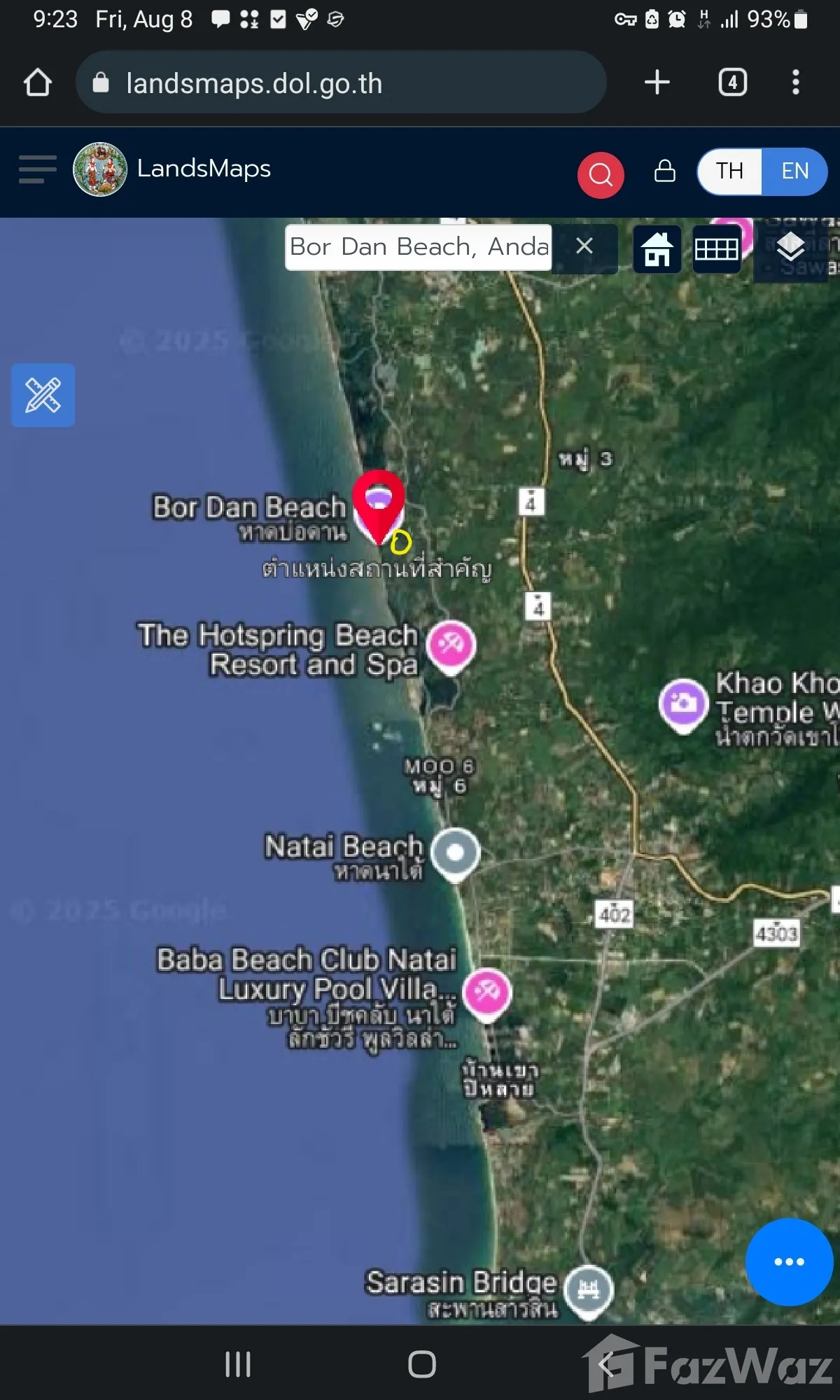Open the browser tab switcher
The width and height of the screenshot is (840, 1400).
pyautogui.click(x=732, y=83)
